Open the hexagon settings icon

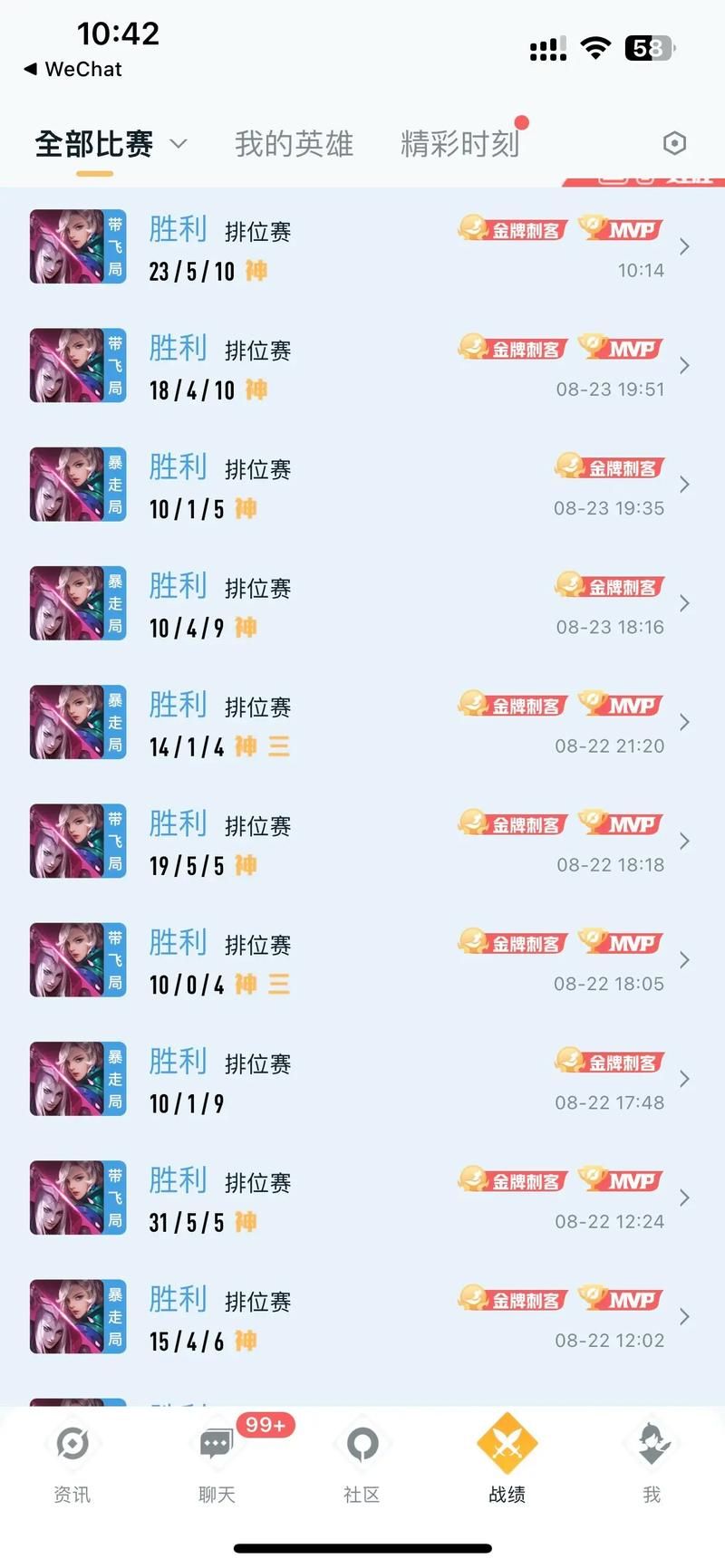click(674, 143)
